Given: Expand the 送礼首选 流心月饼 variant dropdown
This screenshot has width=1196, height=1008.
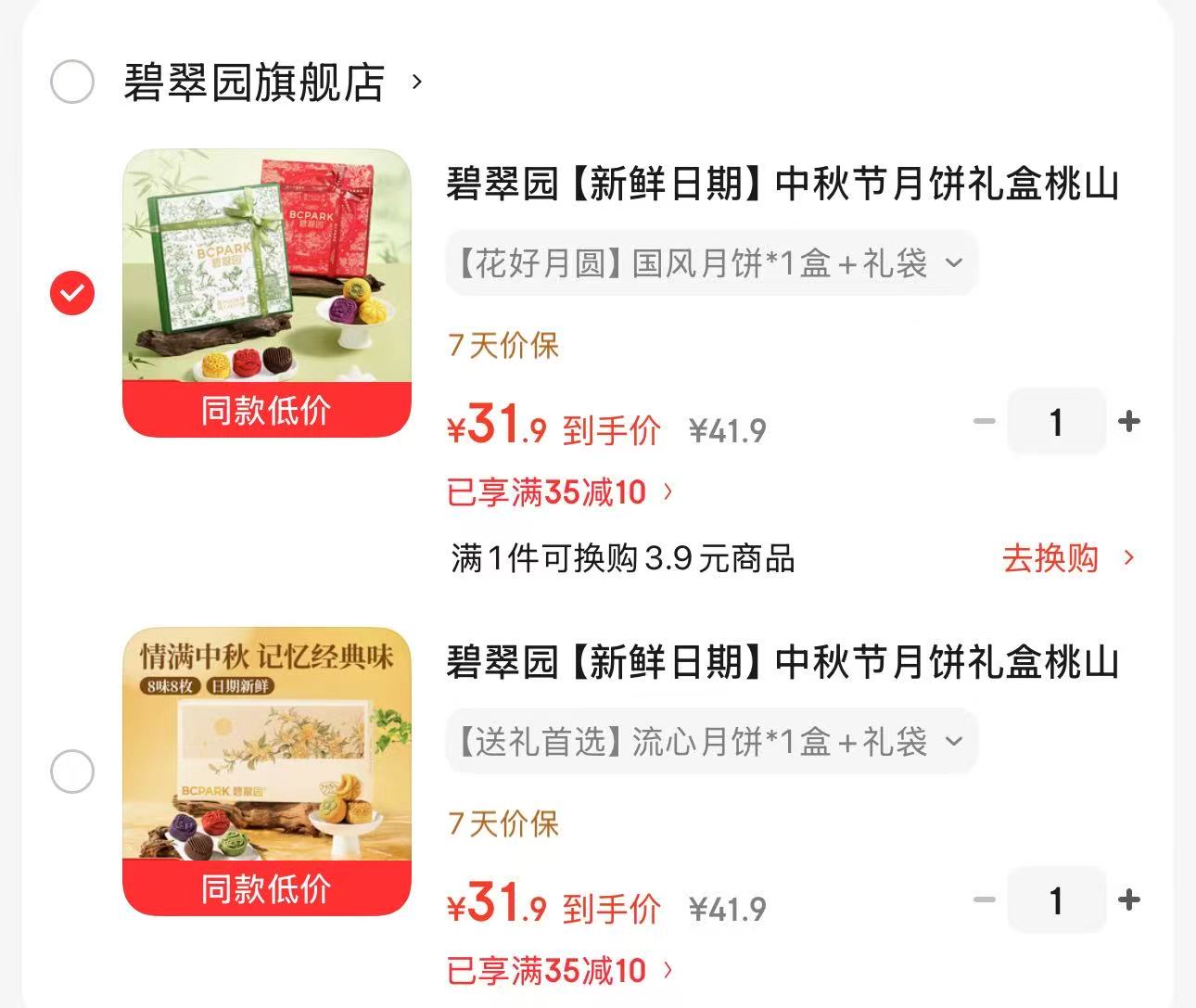Looking at the screenshot, I should coord(711,742).
